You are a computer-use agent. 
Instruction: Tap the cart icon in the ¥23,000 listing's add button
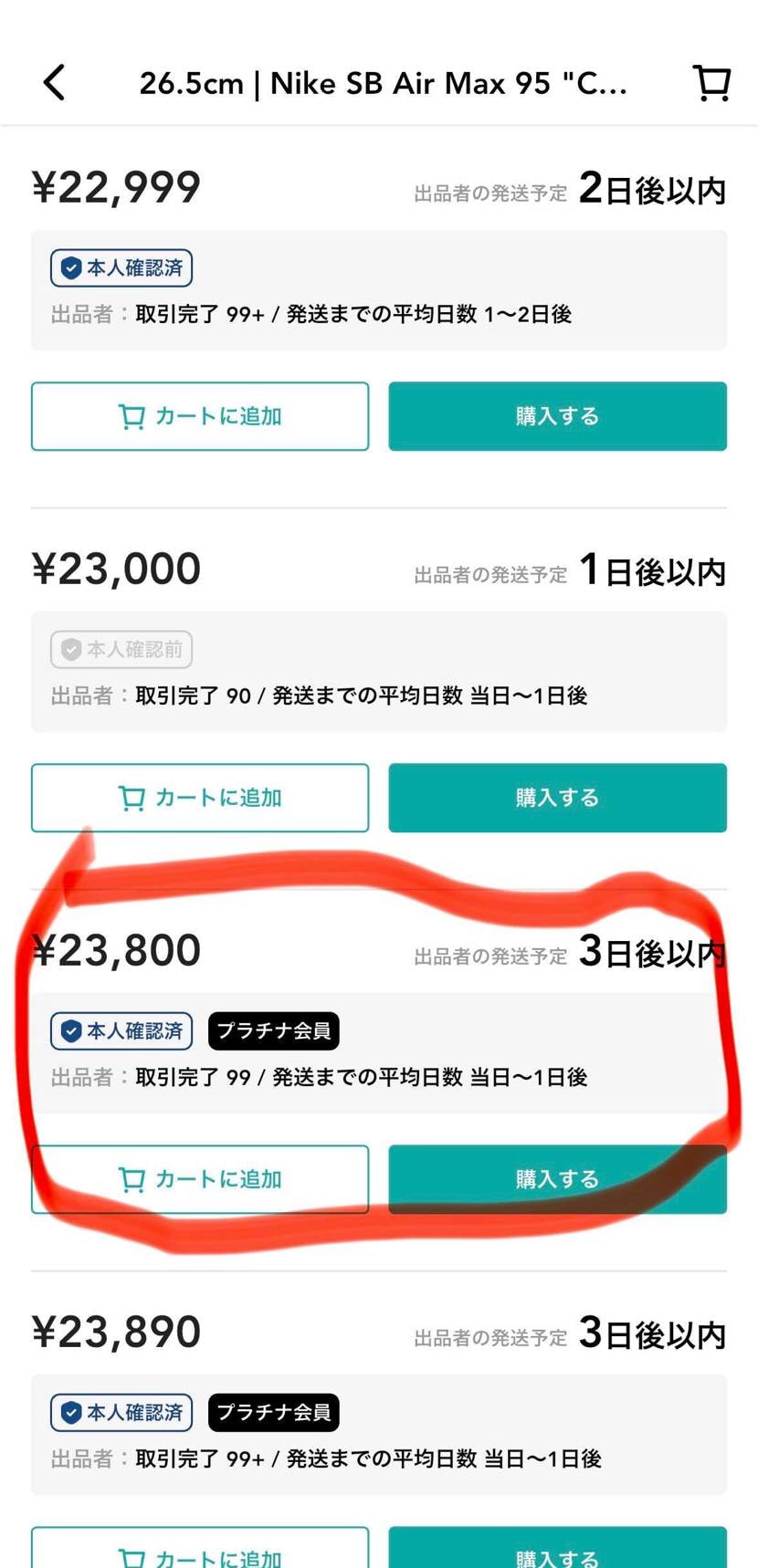(133, 797)
